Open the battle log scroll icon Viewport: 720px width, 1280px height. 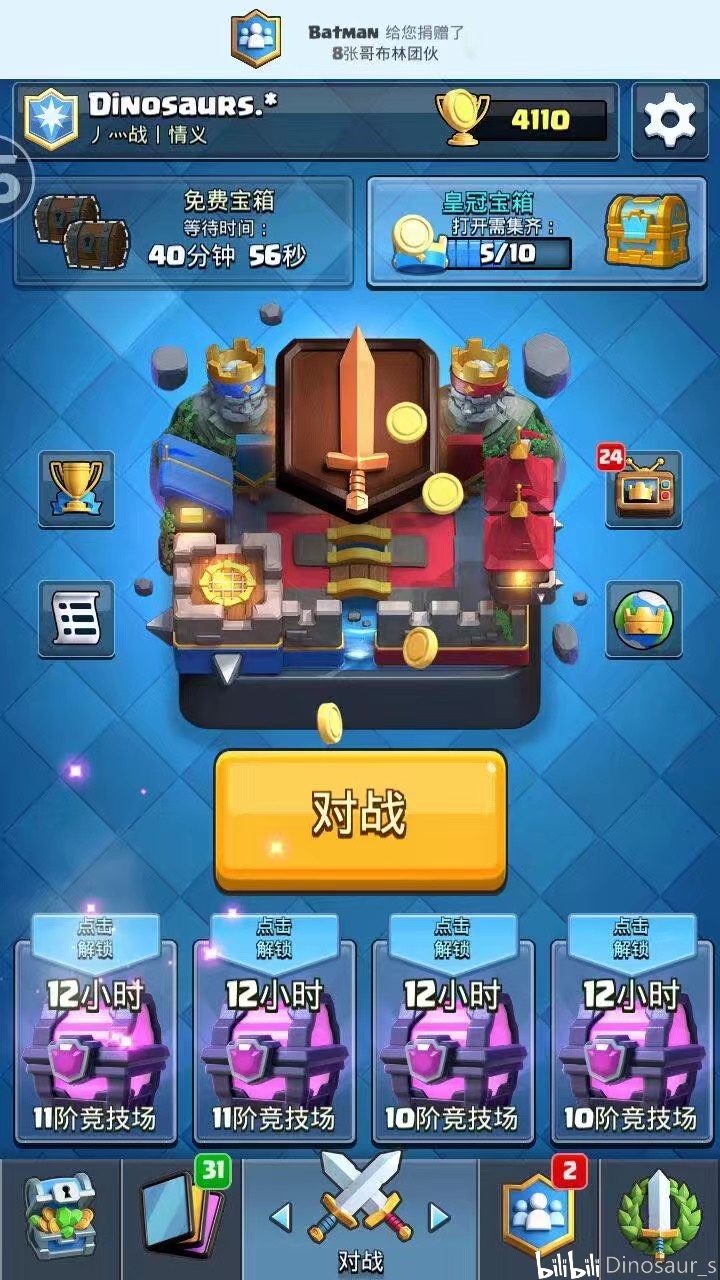76,619
